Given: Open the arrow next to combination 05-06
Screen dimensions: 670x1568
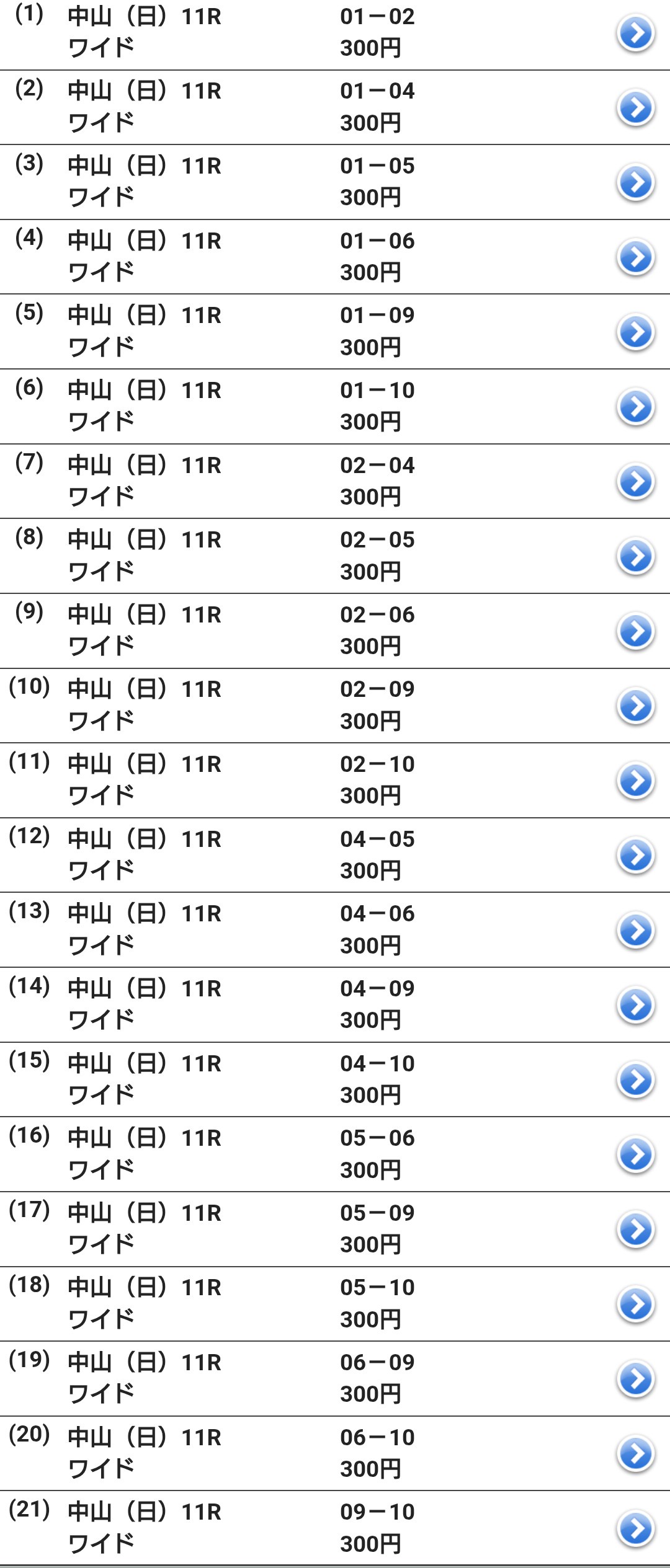Looking at the screenshot, I should [636, 1154].
